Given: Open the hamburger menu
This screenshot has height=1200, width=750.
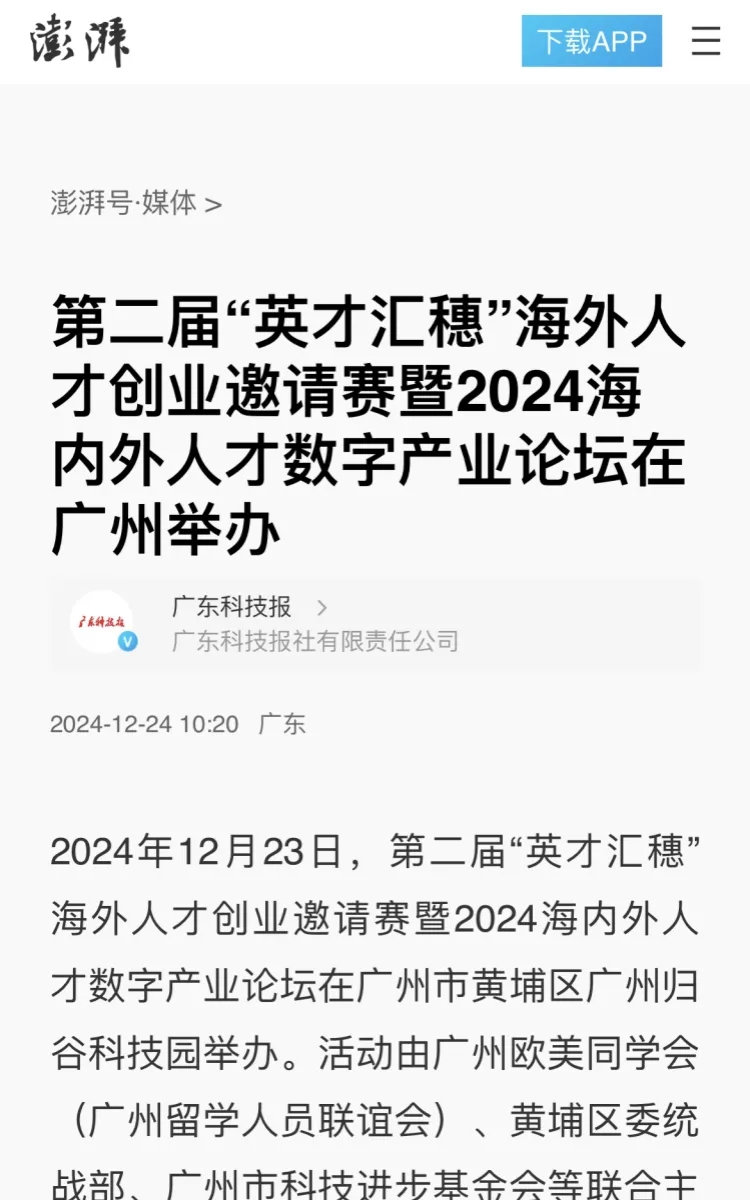Looking at the screenshot, I should [x=706, y=41].
